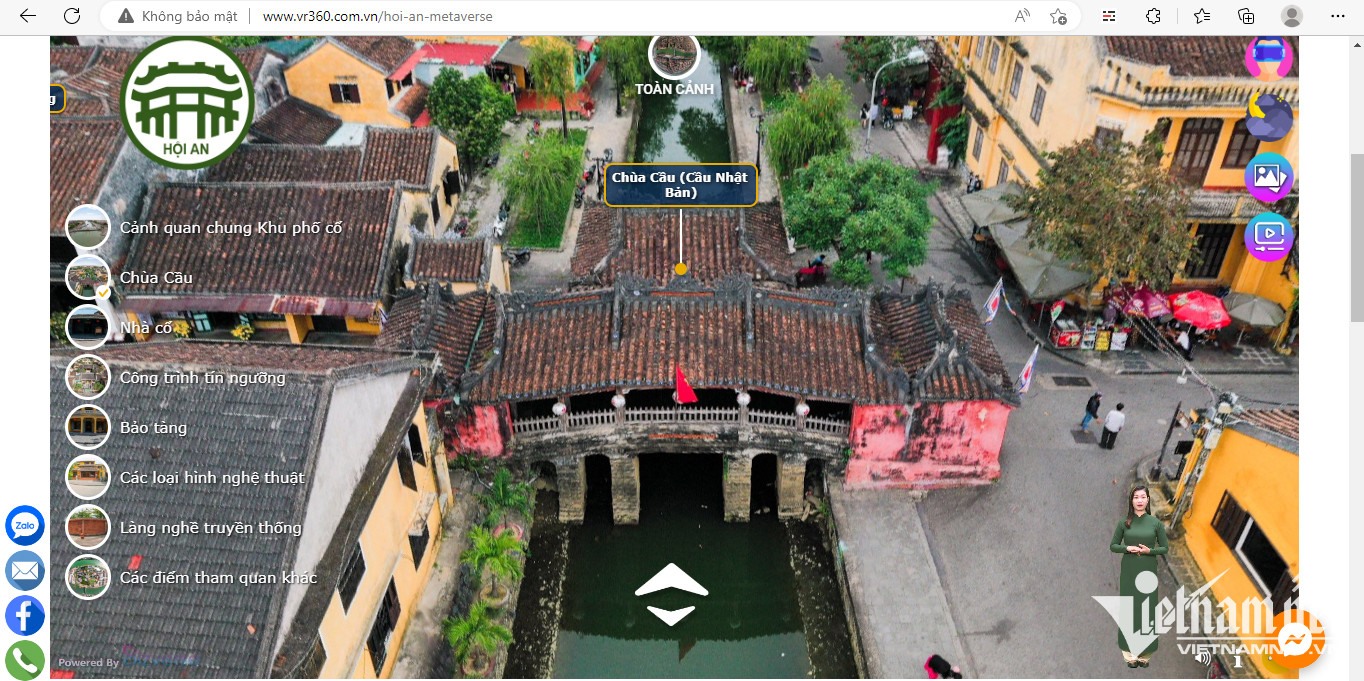Open Cảnh quan chung Khu phố cổ
This screenshot has height=681, width=1364.
point(230,228)
